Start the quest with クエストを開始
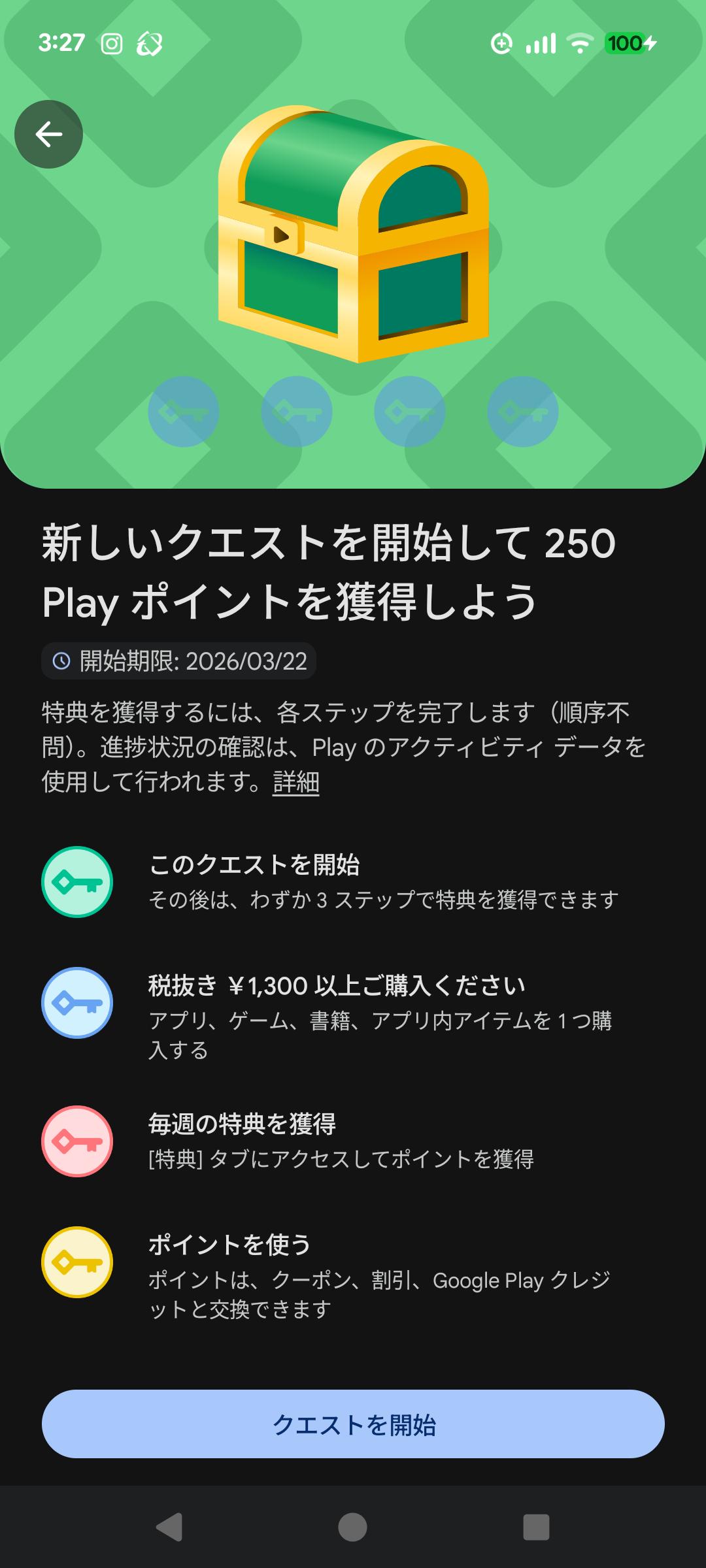706x1568 pixels. pos(353,1424)
